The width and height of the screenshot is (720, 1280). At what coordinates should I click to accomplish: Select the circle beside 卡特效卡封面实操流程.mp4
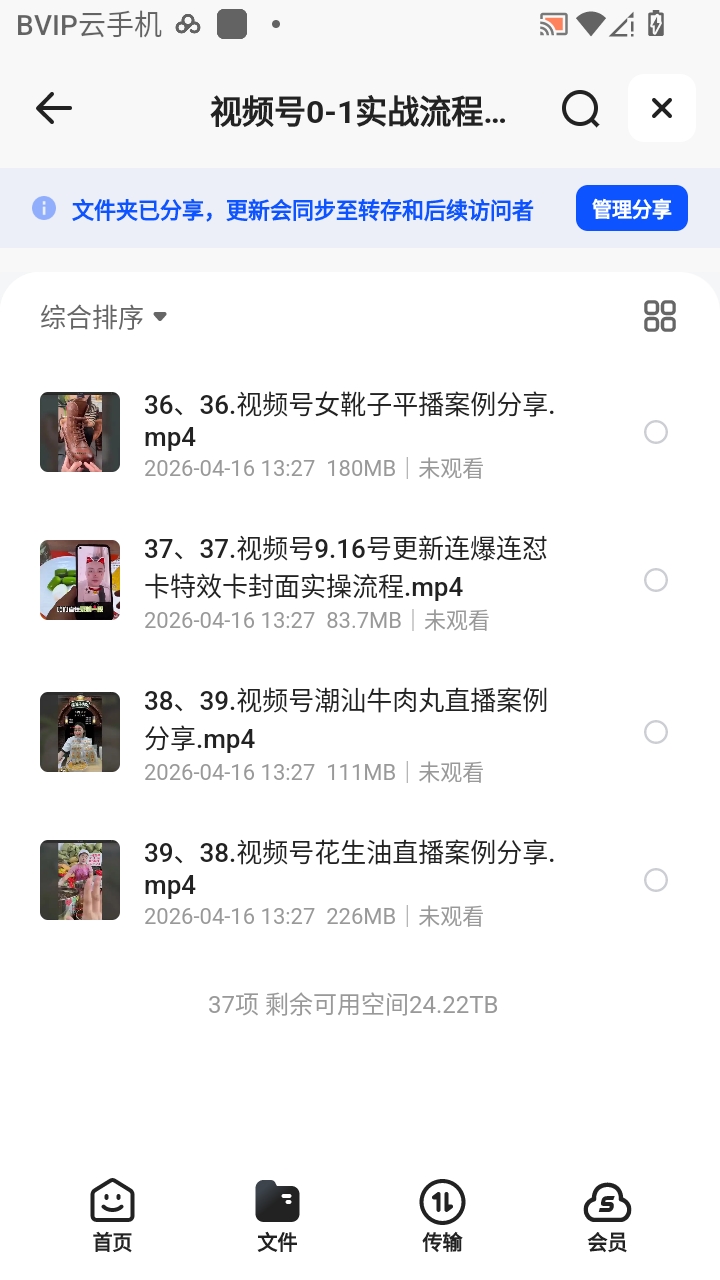click(x=655, y=580)
